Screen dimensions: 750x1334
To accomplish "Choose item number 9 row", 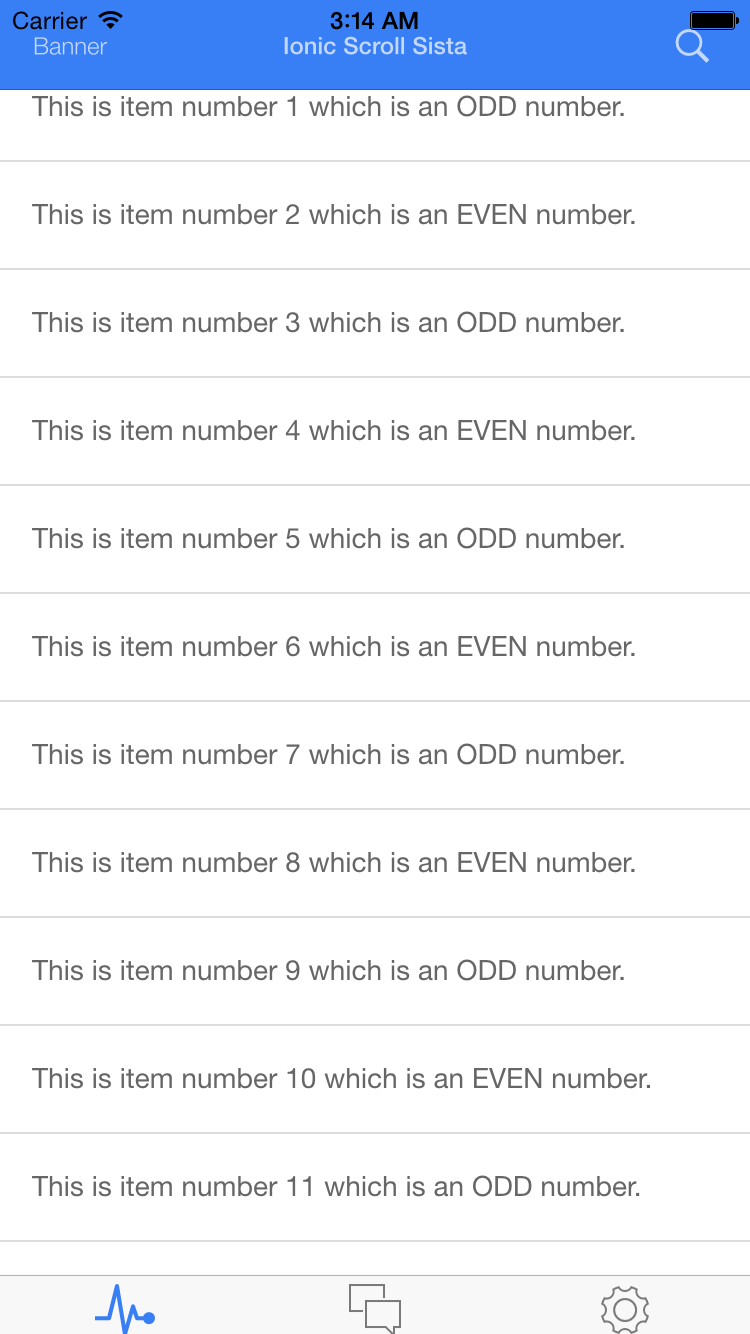I will point(375,971).
